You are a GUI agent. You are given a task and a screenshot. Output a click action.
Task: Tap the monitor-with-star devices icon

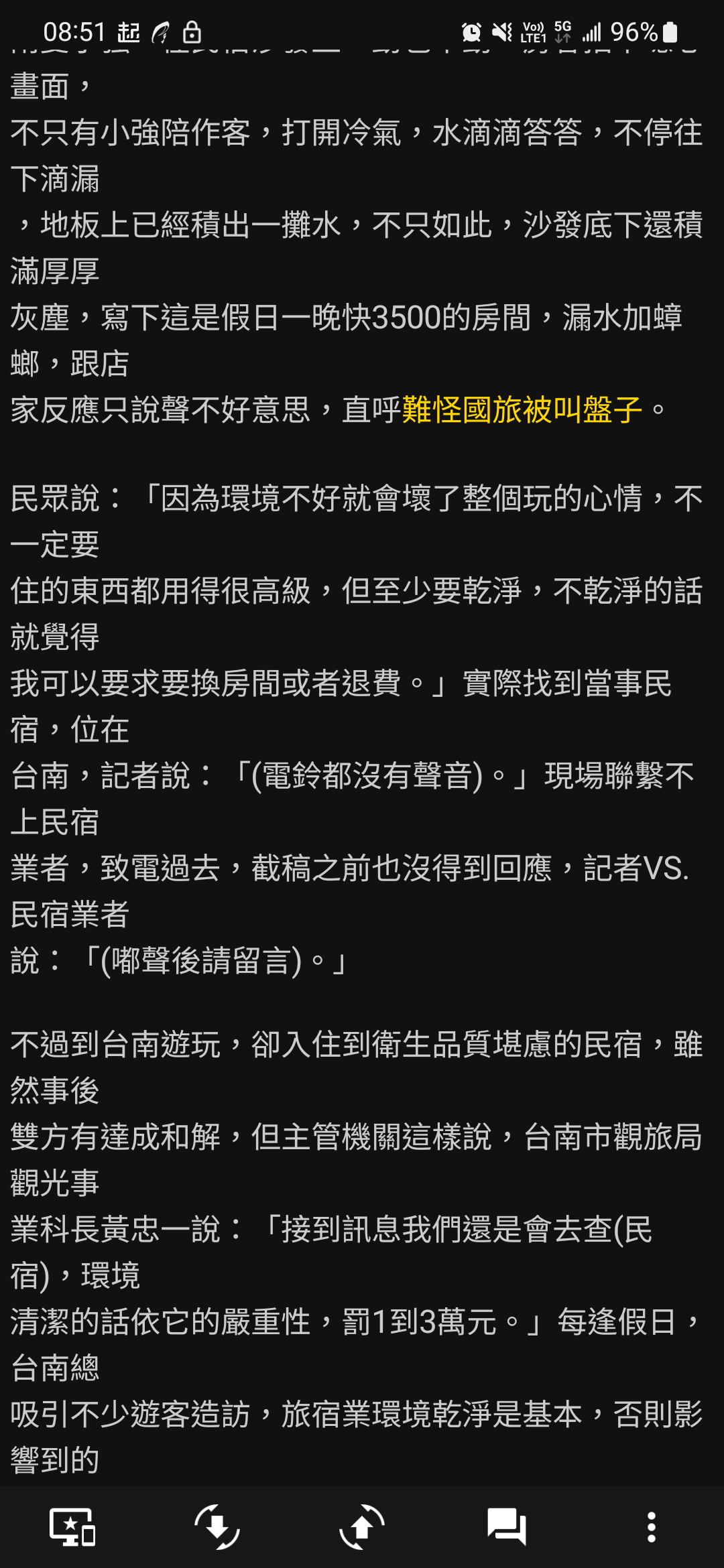[x=72, y=1527]
